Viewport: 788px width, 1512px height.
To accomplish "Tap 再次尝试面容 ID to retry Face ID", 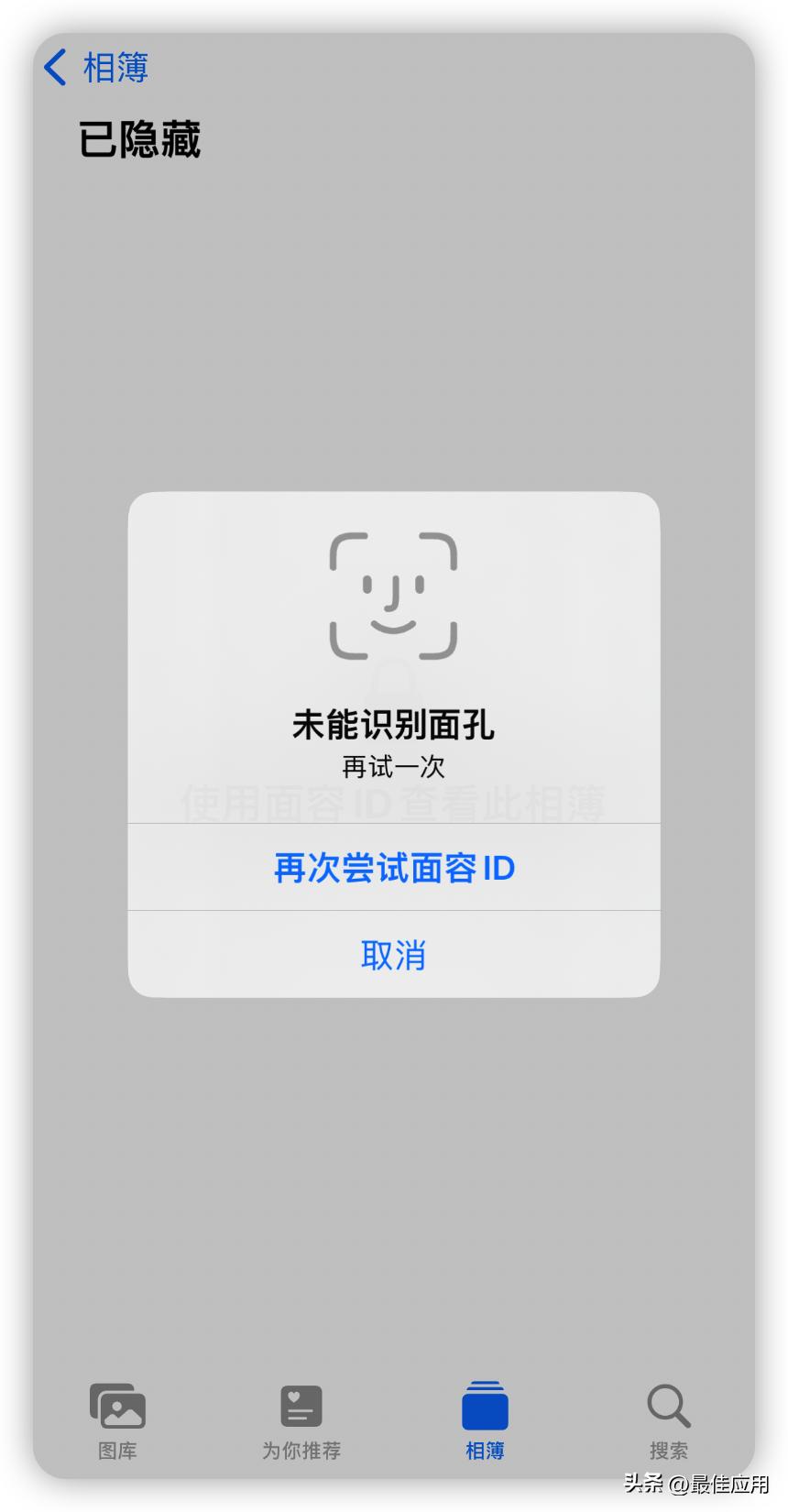I will click(393, 867).
